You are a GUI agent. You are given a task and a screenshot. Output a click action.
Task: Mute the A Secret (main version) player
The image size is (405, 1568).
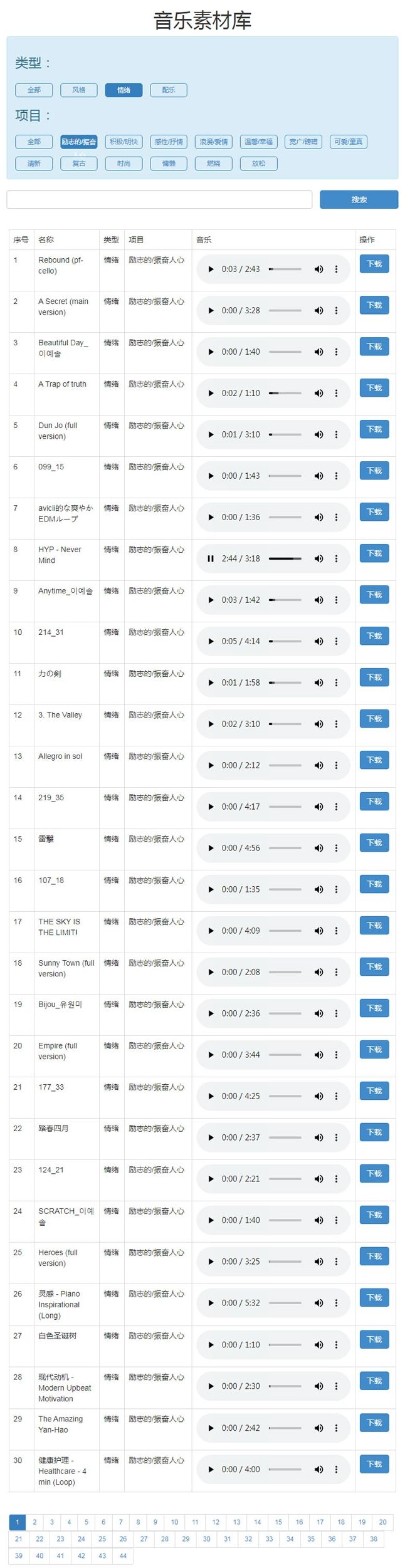coord(318,311)
